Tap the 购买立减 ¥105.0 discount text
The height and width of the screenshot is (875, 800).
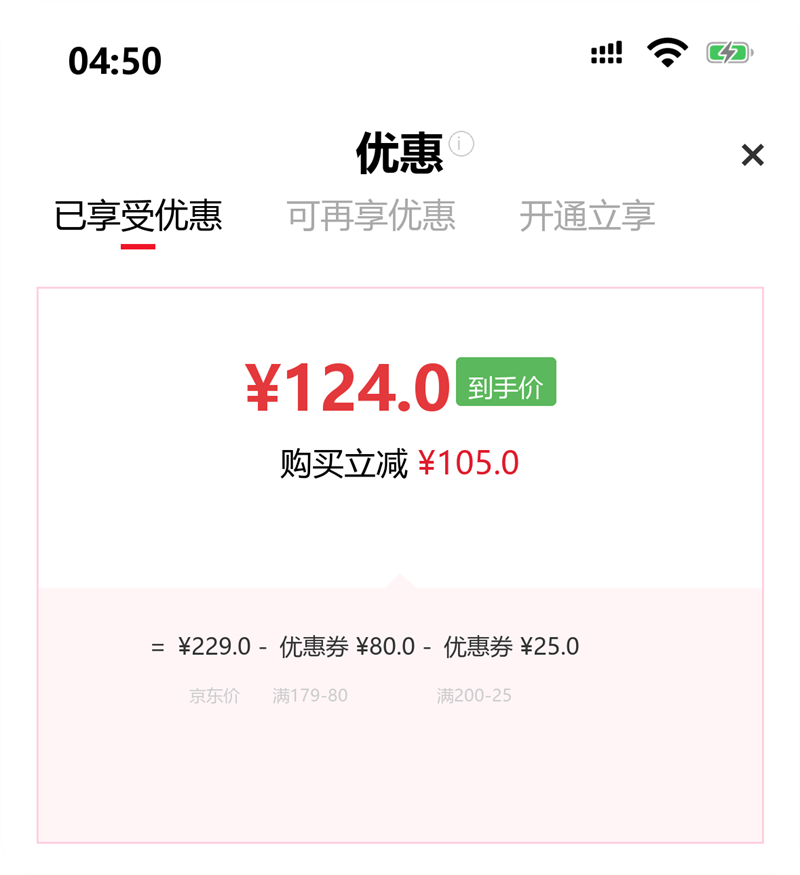point(400,463)
